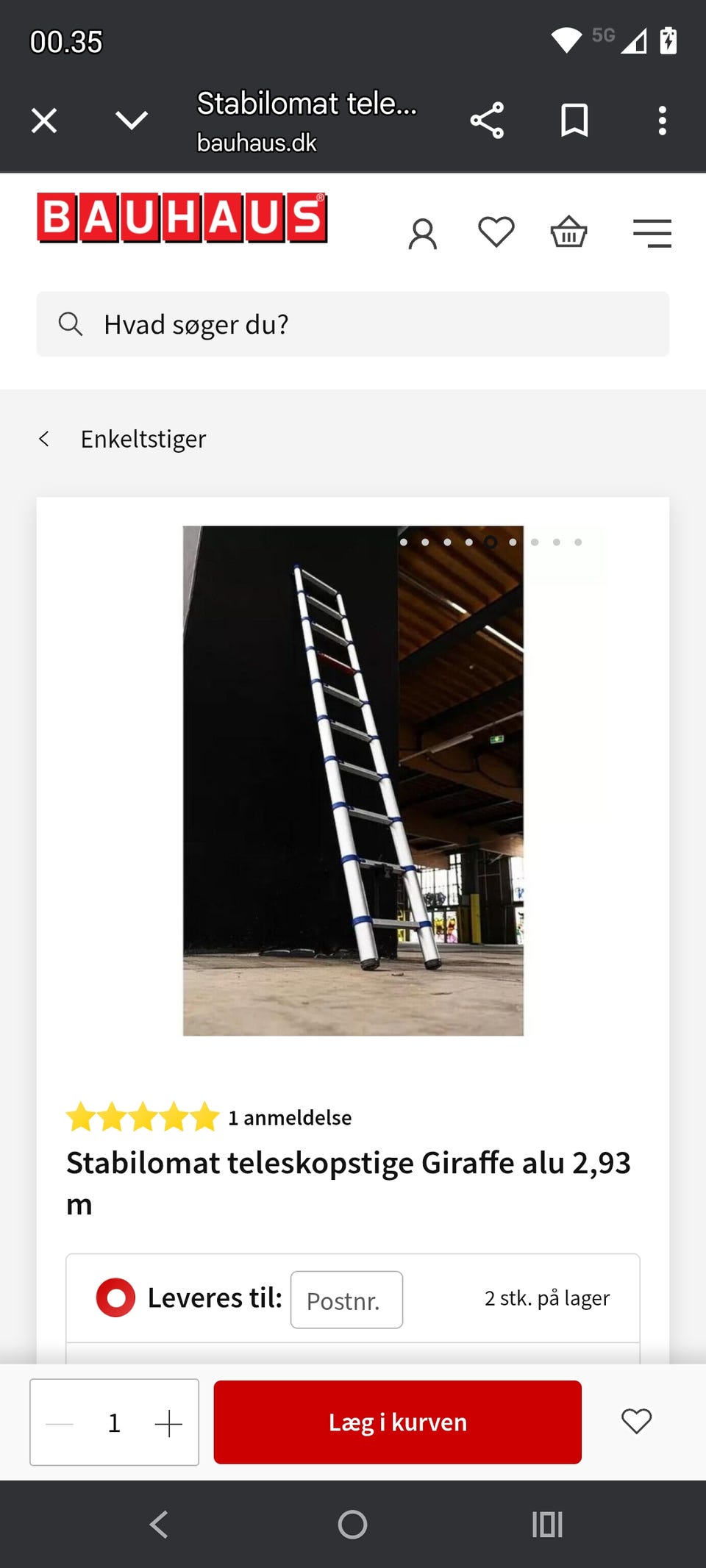Open the account profile icon
Screen dimensions: 706x1568
[x=424, y=232]
